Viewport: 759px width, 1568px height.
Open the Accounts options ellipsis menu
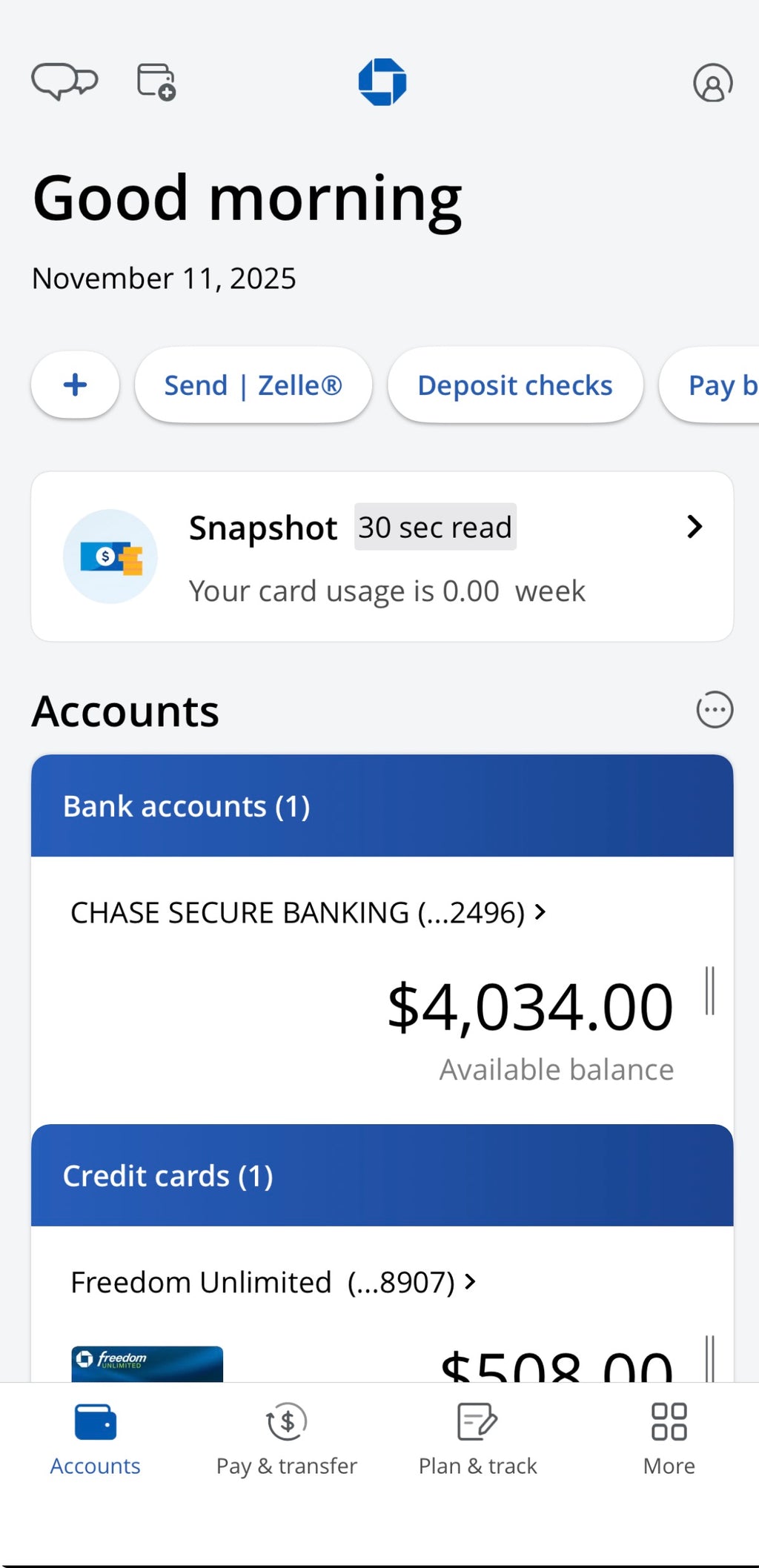click(714, 709)
